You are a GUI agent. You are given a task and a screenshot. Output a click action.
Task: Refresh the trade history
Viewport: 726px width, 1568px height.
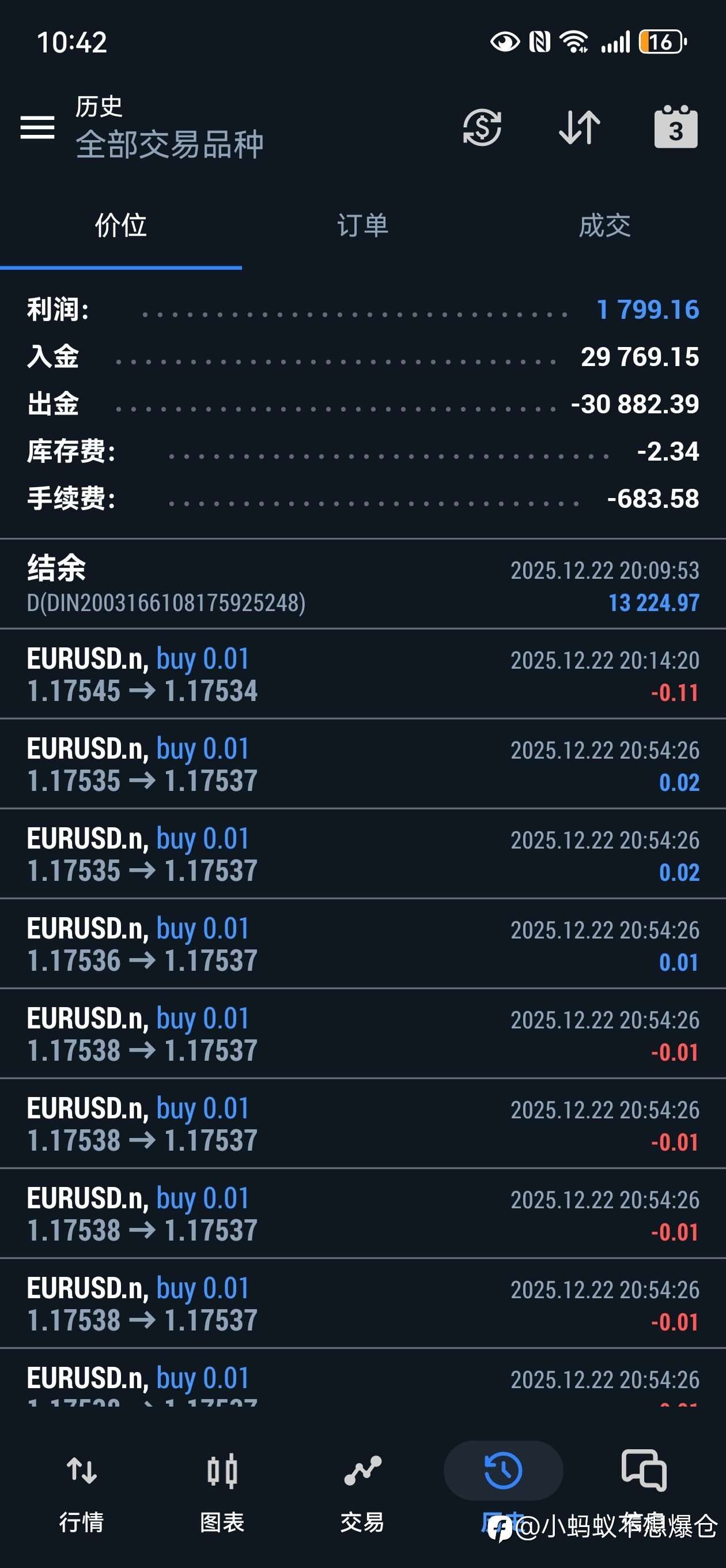483,128
